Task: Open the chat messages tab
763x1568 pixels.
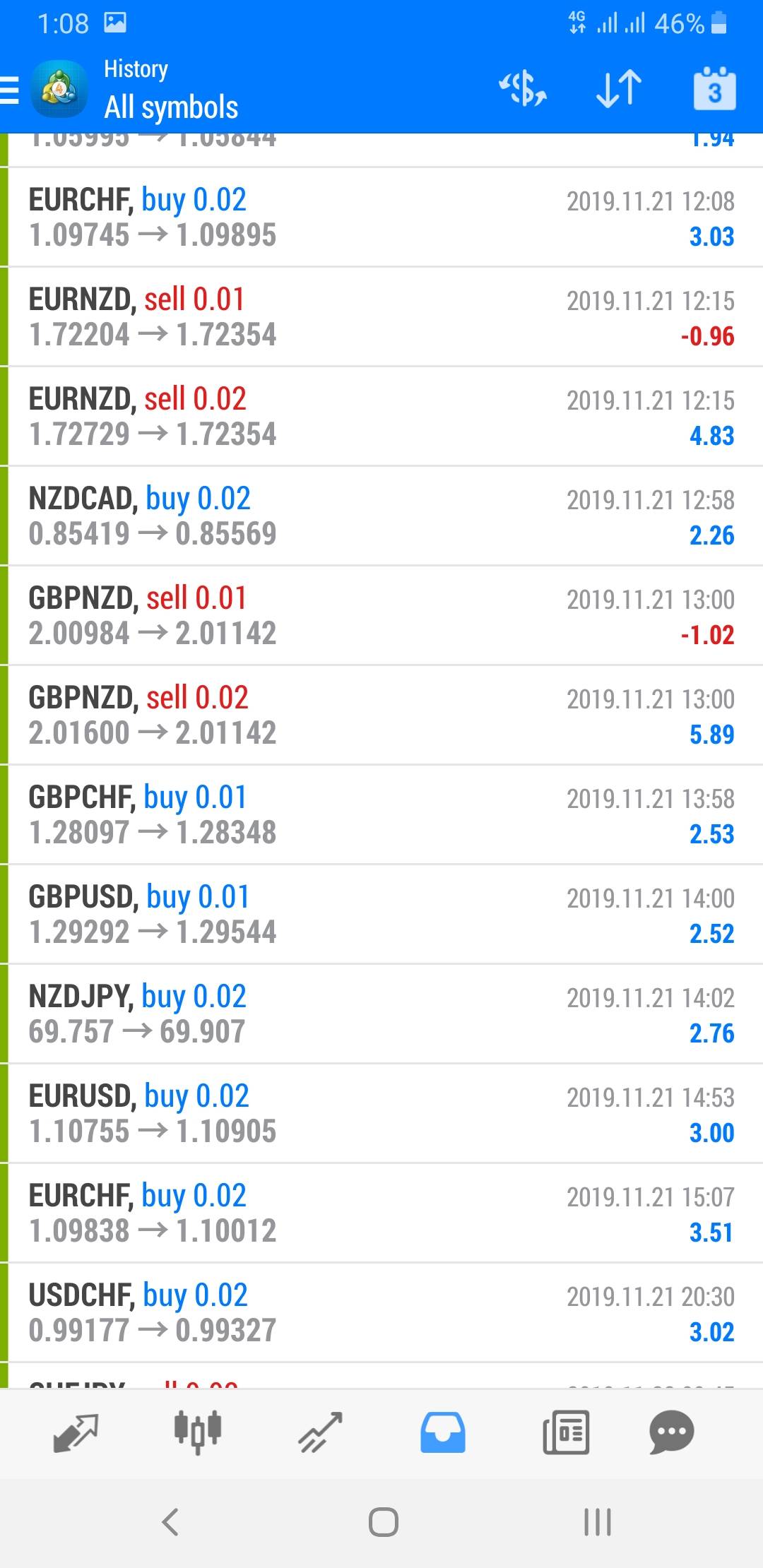Action: point(671,1433)
